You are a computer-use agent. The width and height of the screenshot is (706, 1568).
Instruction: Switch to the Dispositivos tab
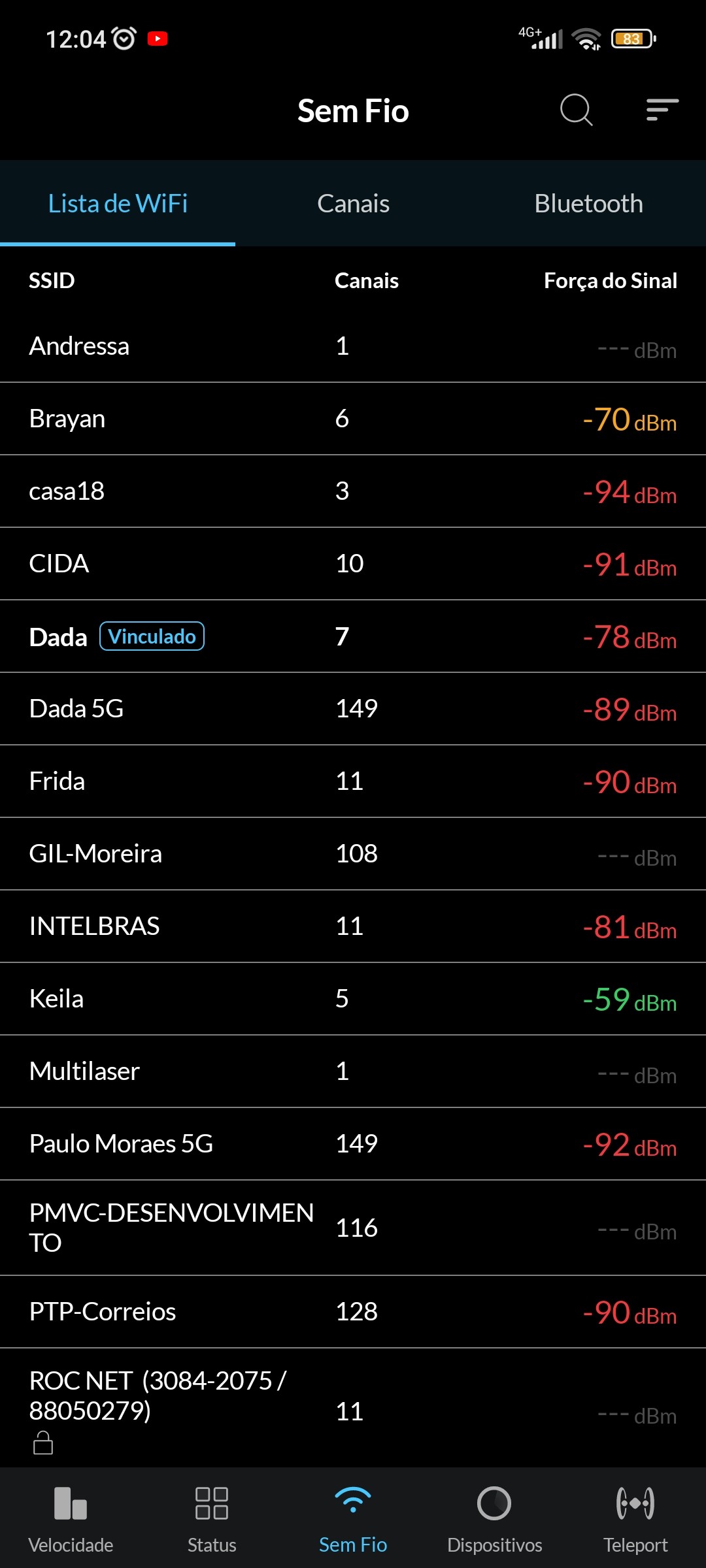coord(494,1517)
